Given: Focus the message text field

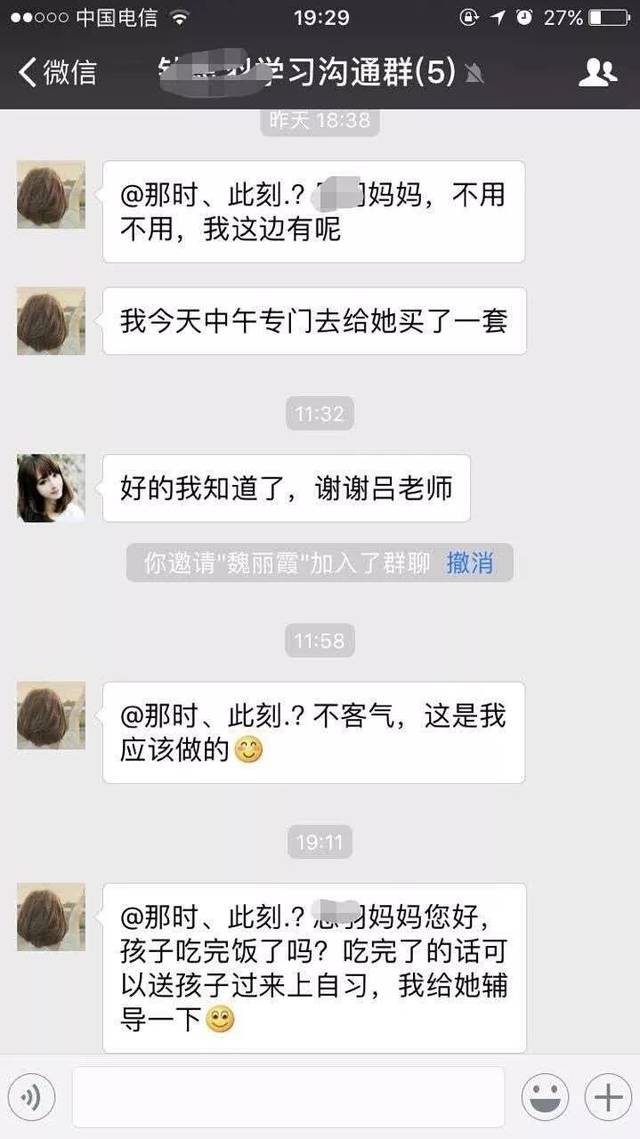Looking at the screenshot, I should click(x=288, y=1098).
